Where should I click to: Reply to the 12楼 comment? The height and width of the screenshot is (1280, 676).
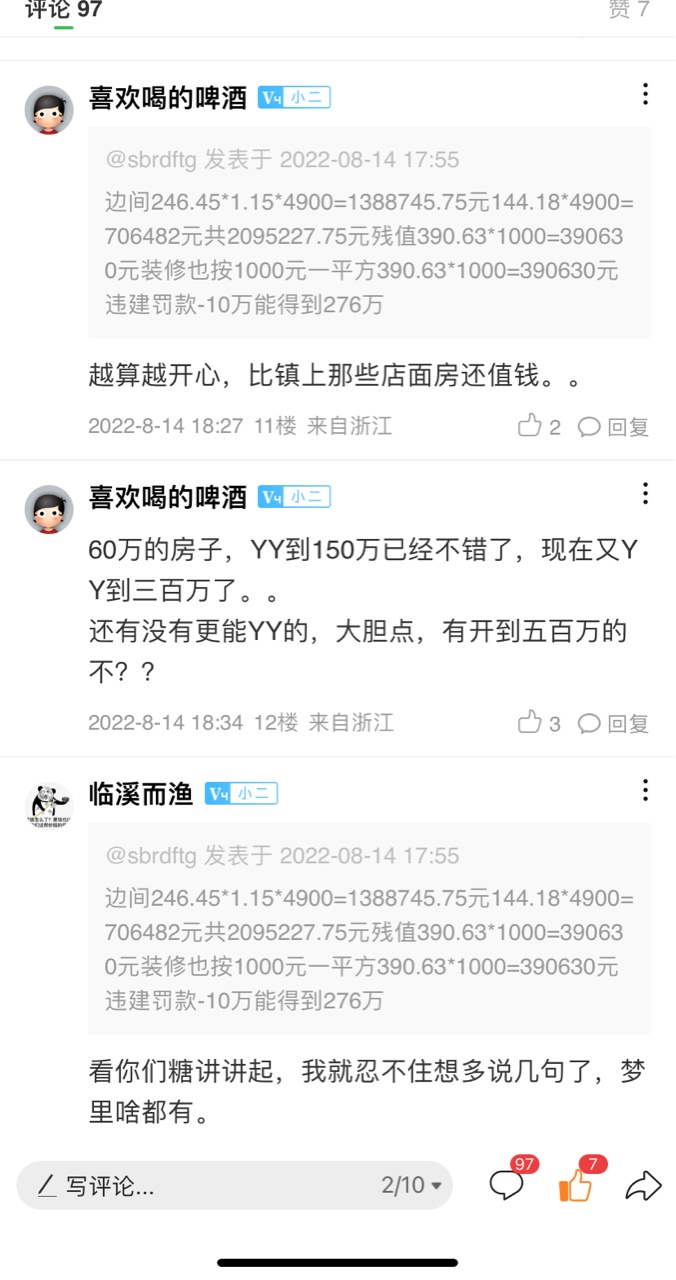click(614, 722)
